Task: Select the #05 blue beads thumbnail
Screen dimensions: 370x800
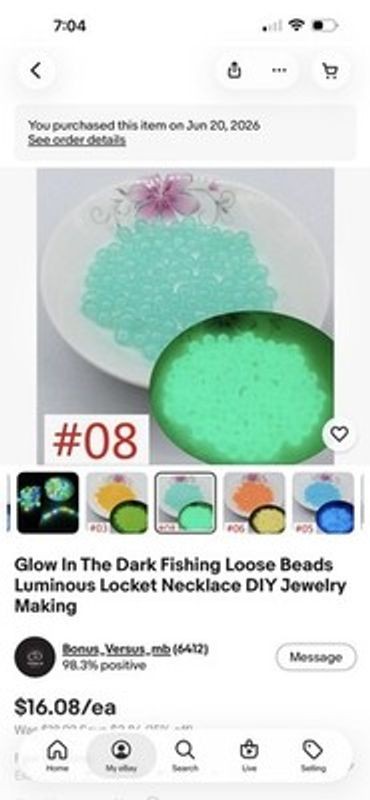Action: click(324, 503)
